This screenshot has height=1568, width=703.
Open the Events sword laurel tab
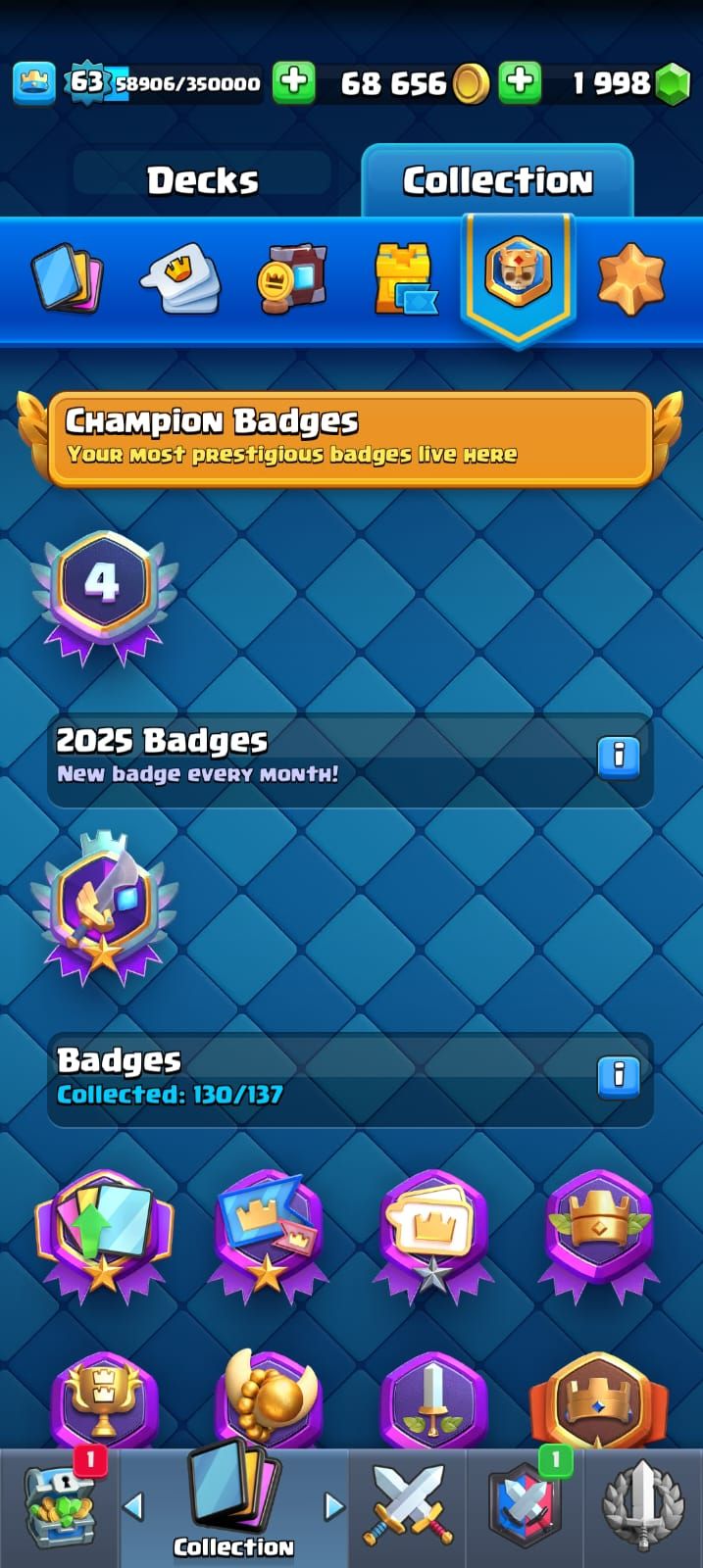(x=643, y=1509)
